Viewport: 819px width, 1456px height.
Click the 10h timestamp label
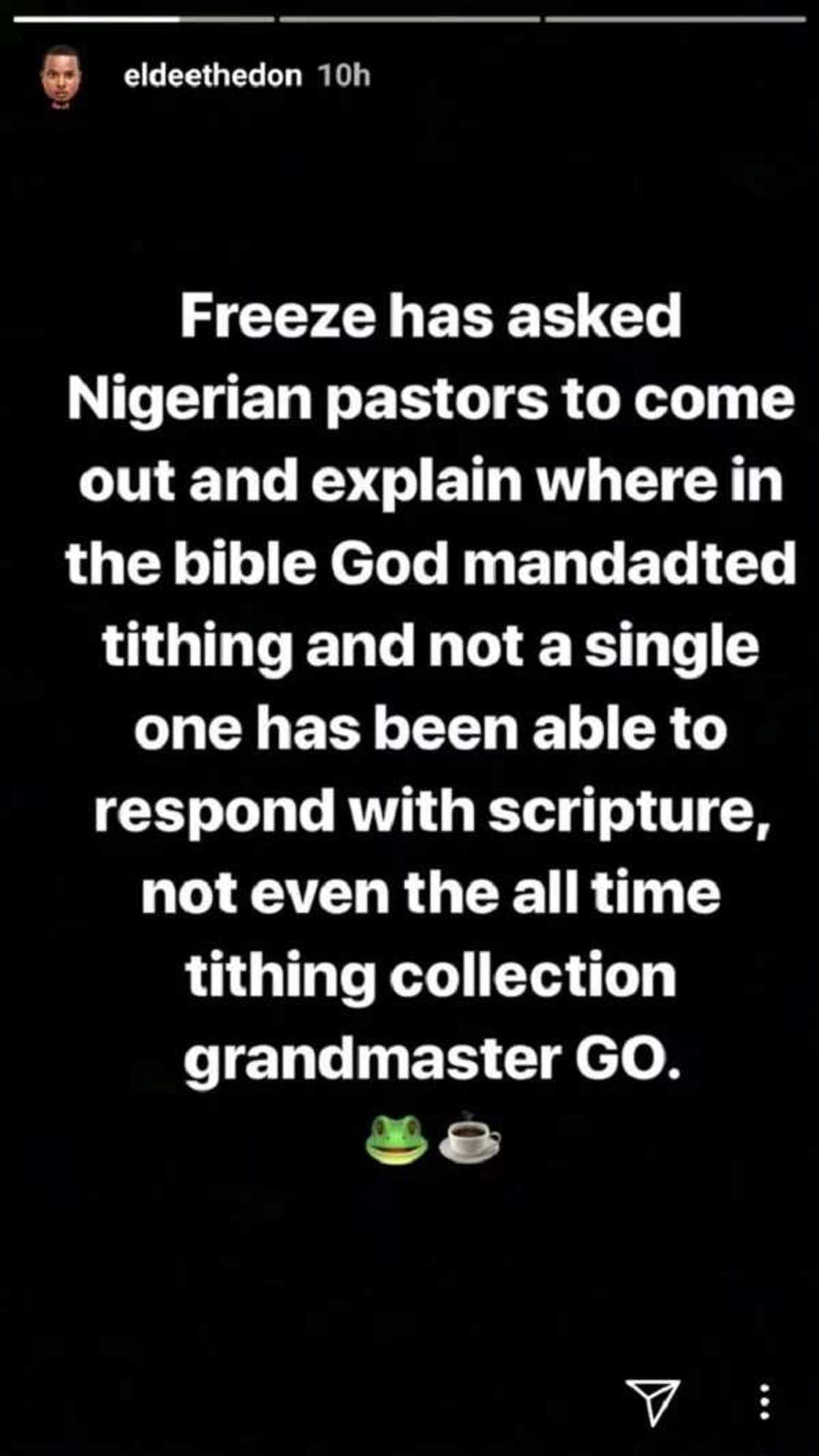(x=347, y=75)
